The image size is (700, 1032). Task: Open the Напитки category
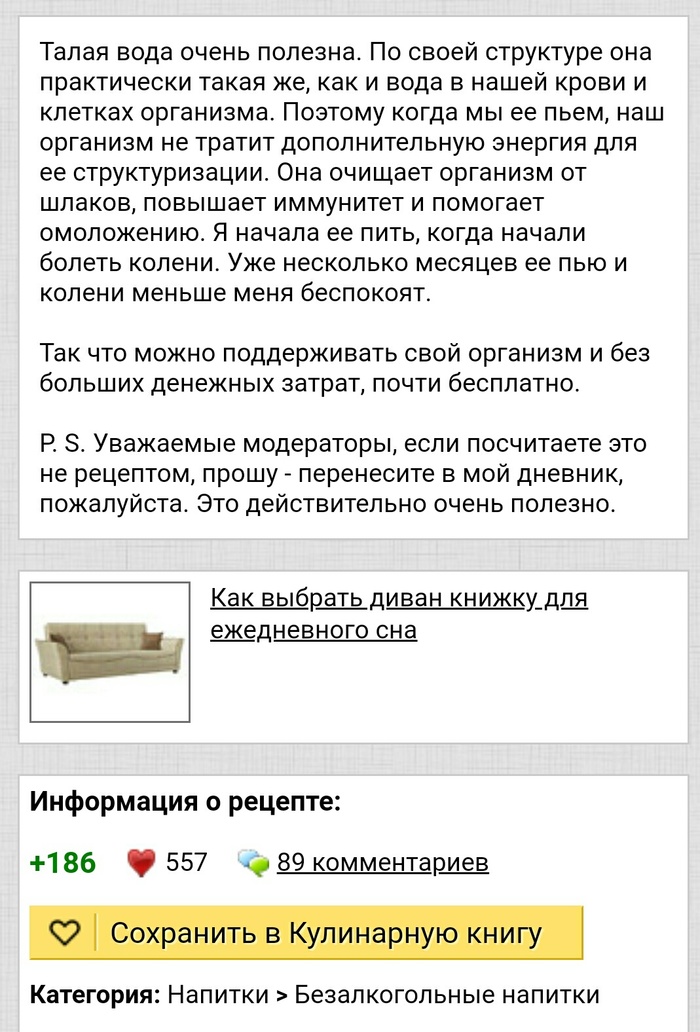tap(218, 995)
